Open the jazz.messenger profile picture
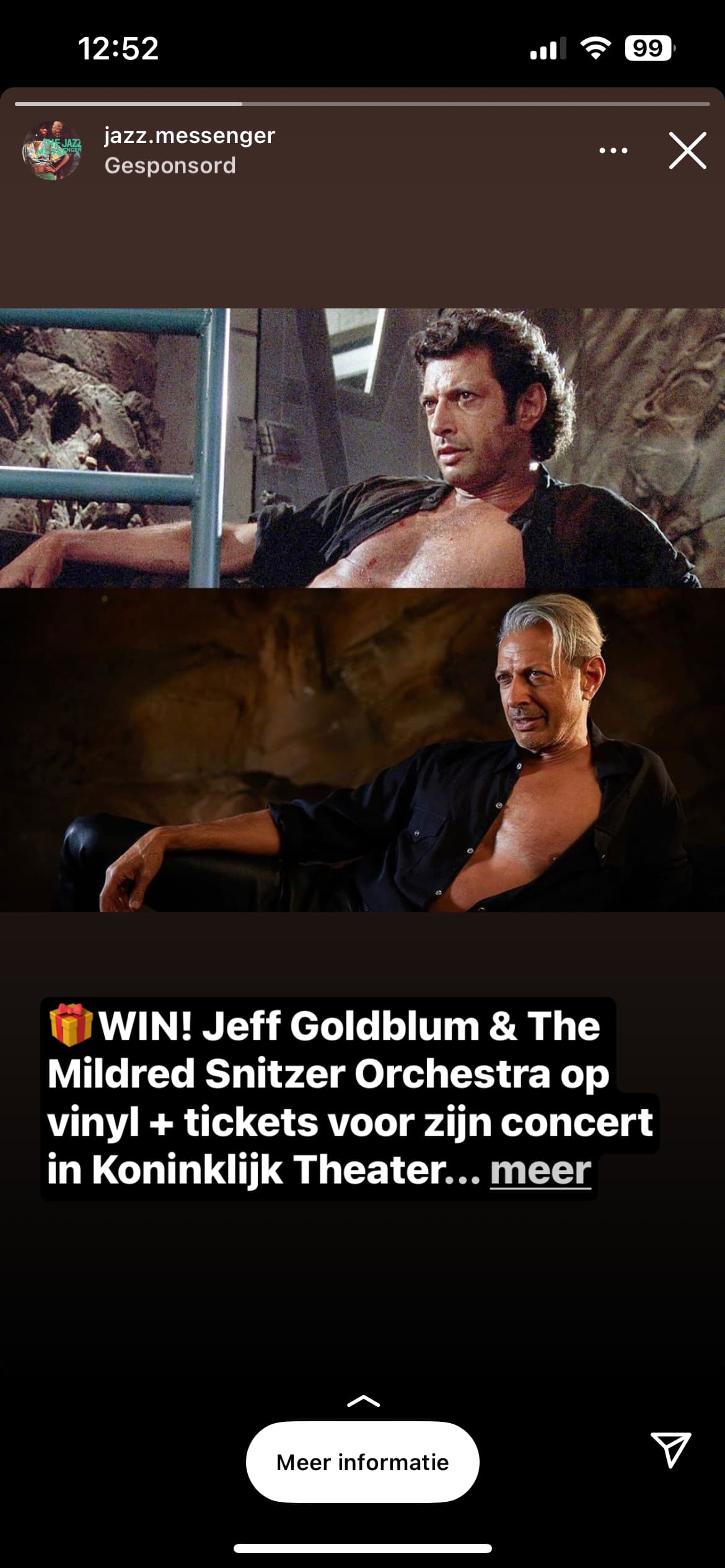Image resolution: width=725 pixels, height=1568 pixels. [x=51, y=150]
